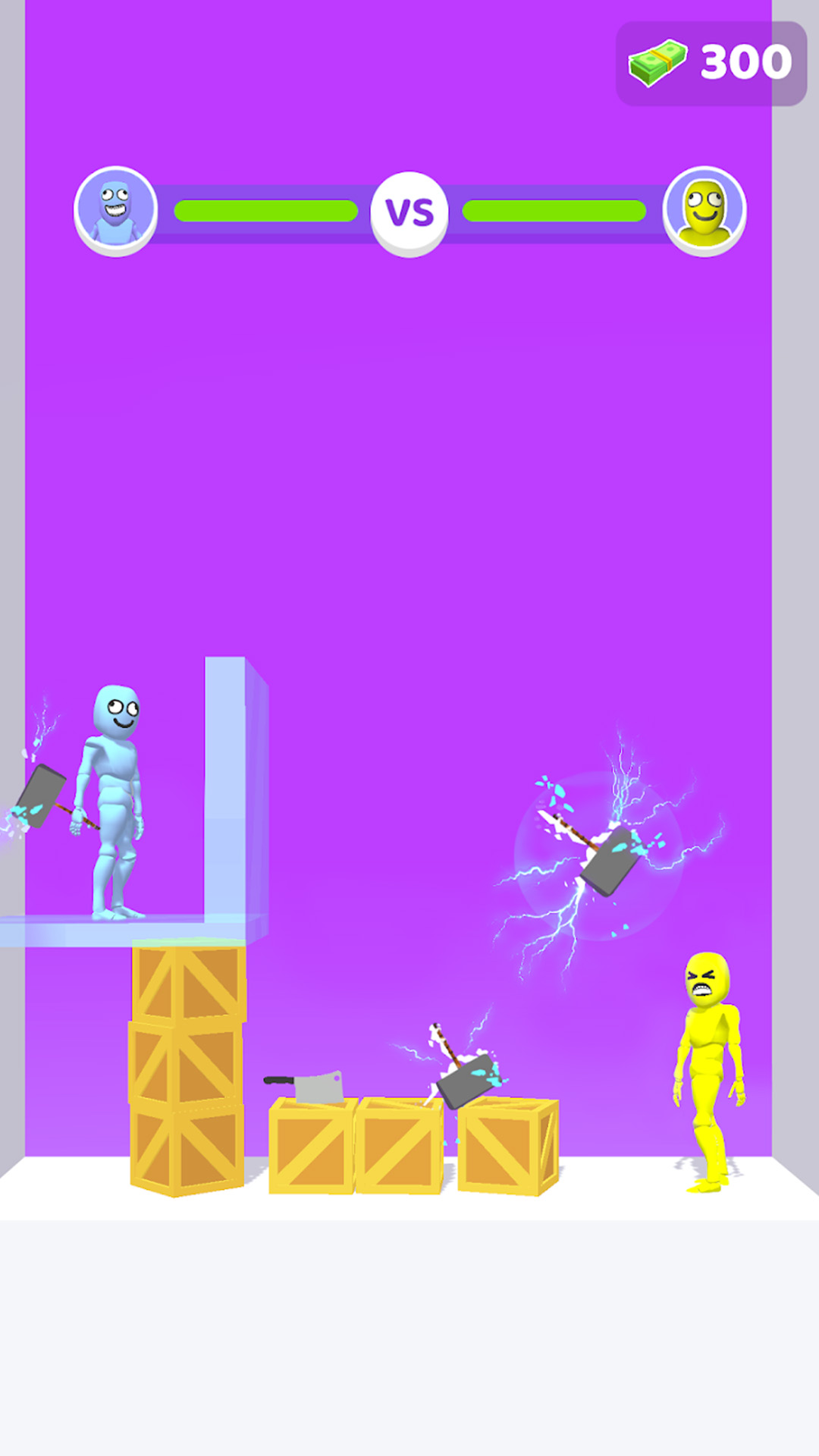Tap the blue ragdoll character
The width and height of the screenshot is (819, 1456).
pyautogui.click(x=114, y=796)
